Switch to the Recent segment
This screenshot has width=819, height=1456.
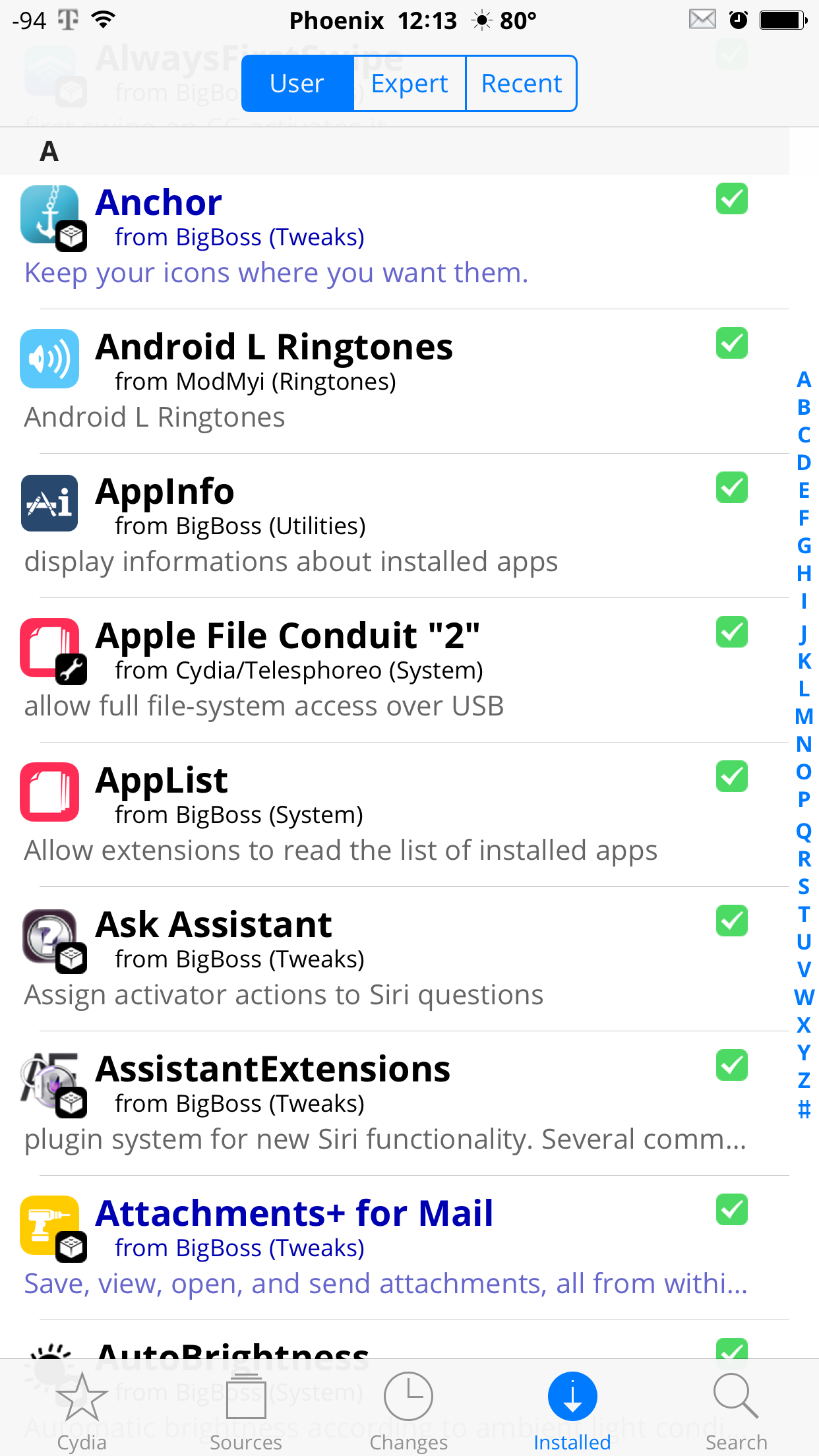pos(522,84)
